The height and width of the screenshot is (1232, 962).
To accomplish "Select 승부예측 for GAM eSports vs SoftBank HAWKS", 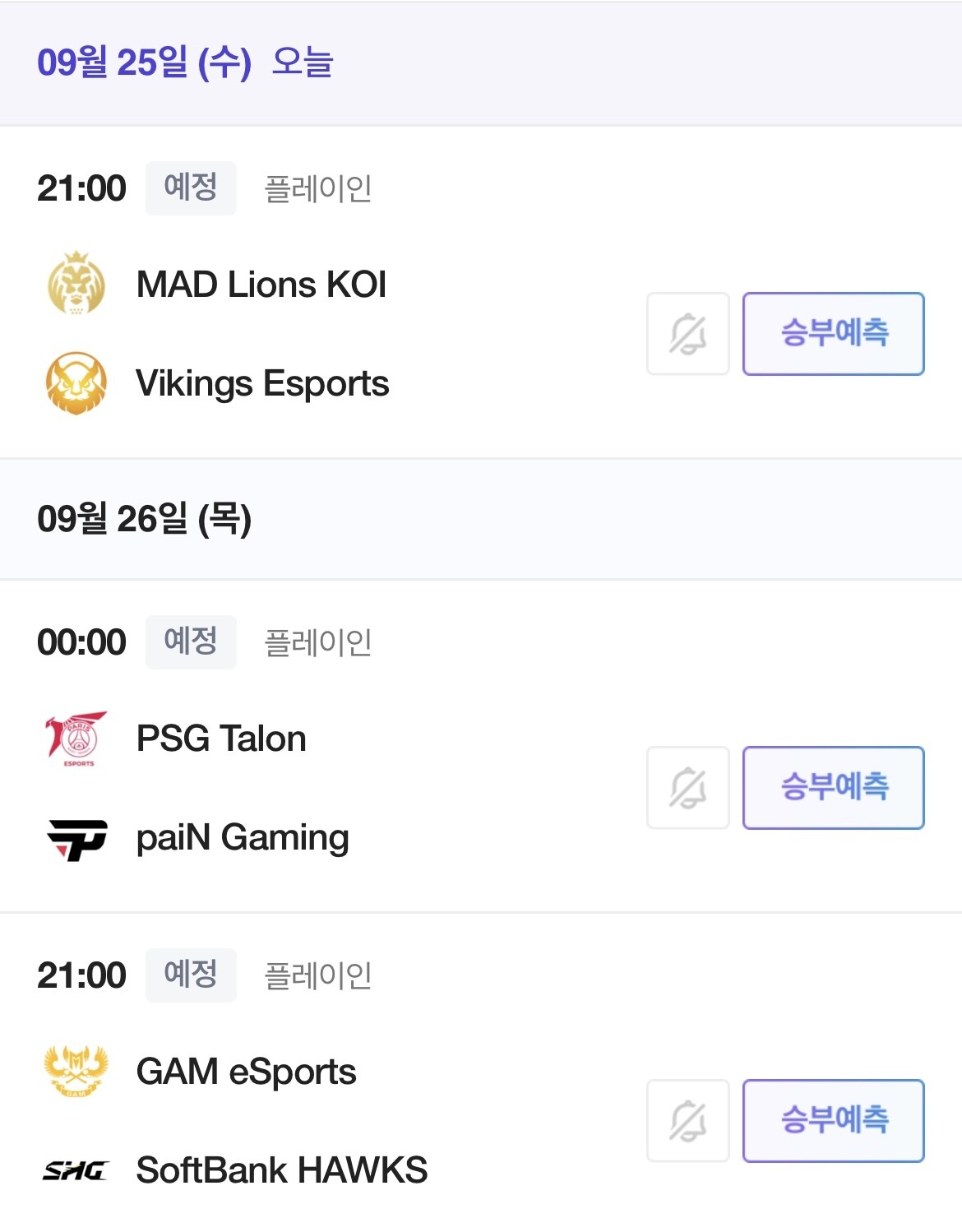I will (x=834, y=1121).
